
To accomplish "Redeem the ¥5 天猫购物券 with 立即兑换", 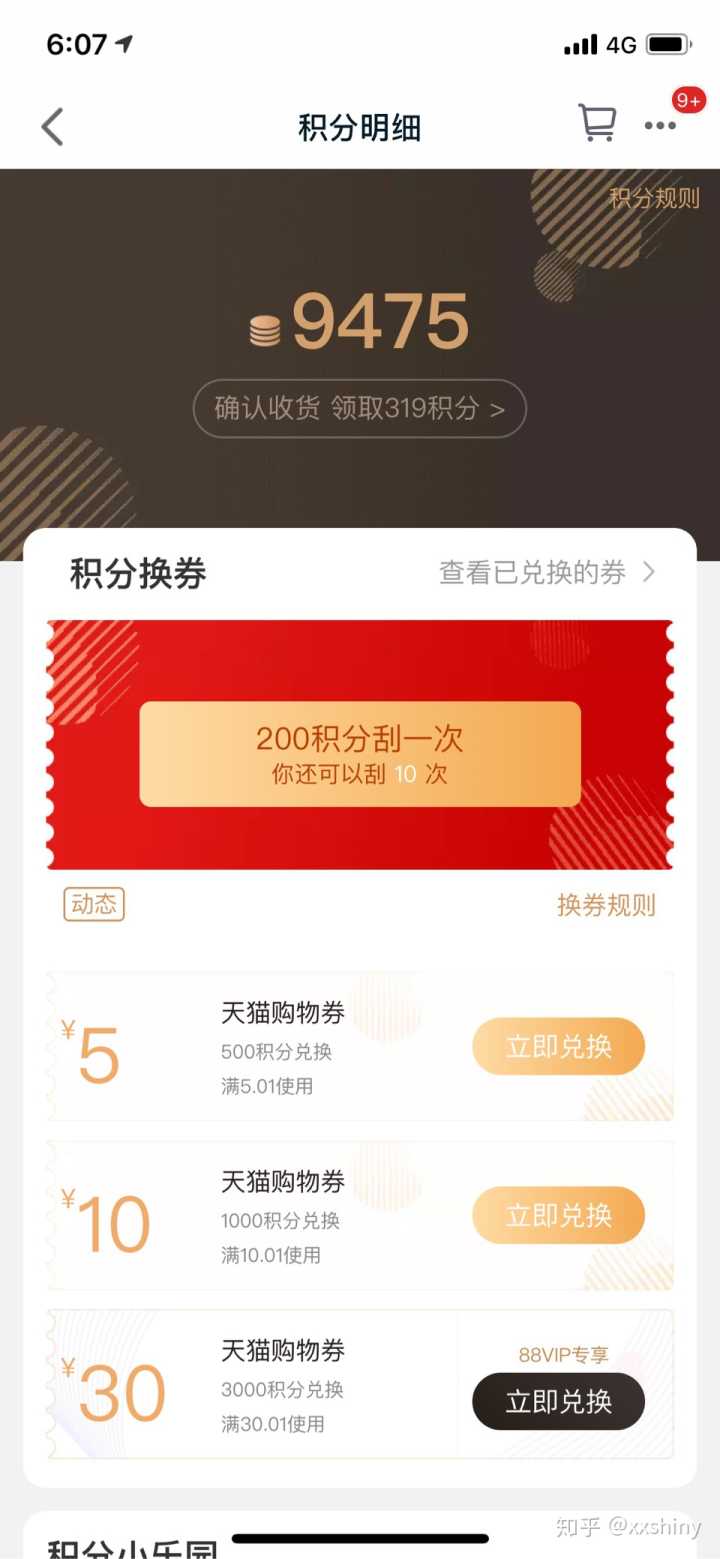I will click(558, 1047).
